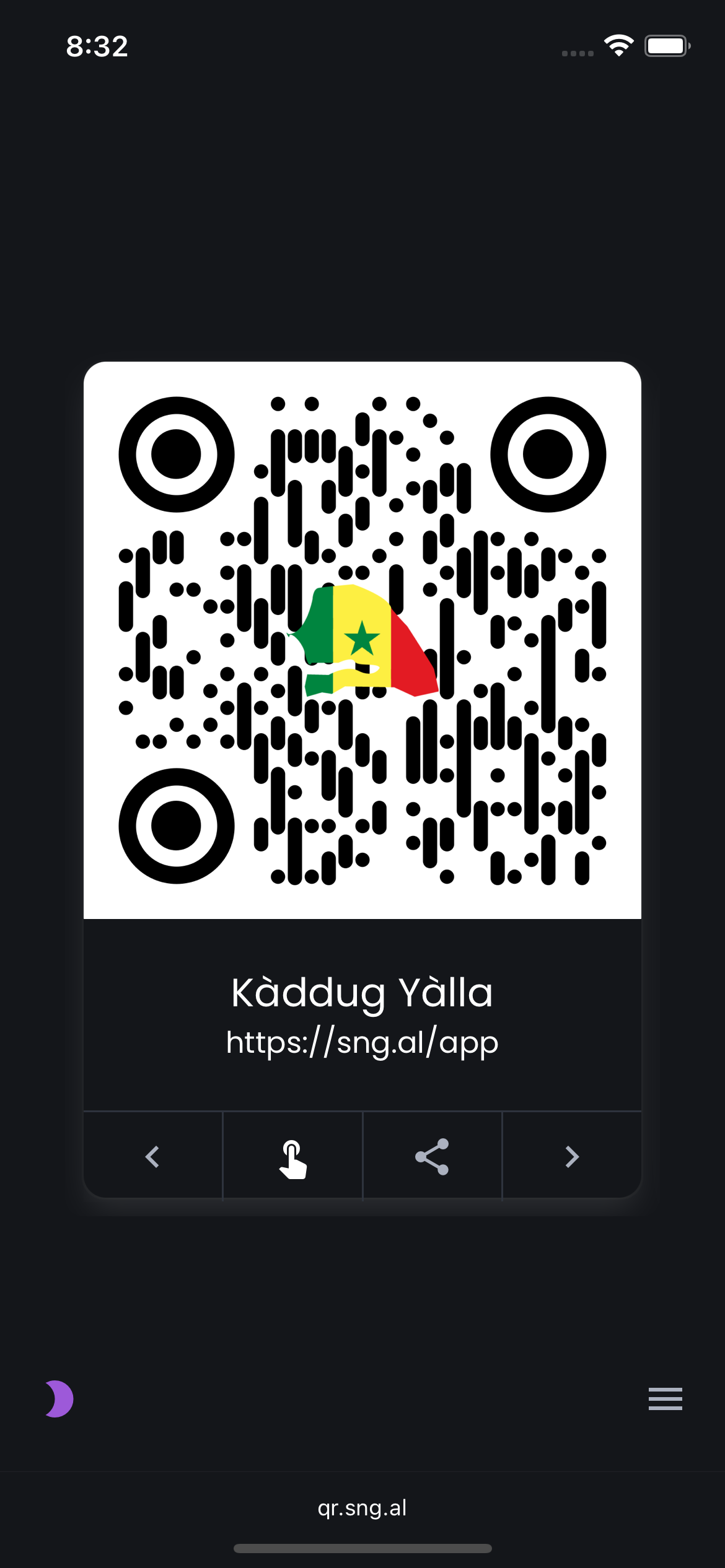Share this QR code
Screen dimensions: 725x1568
pyautogui.click(x=432, y=1156)
